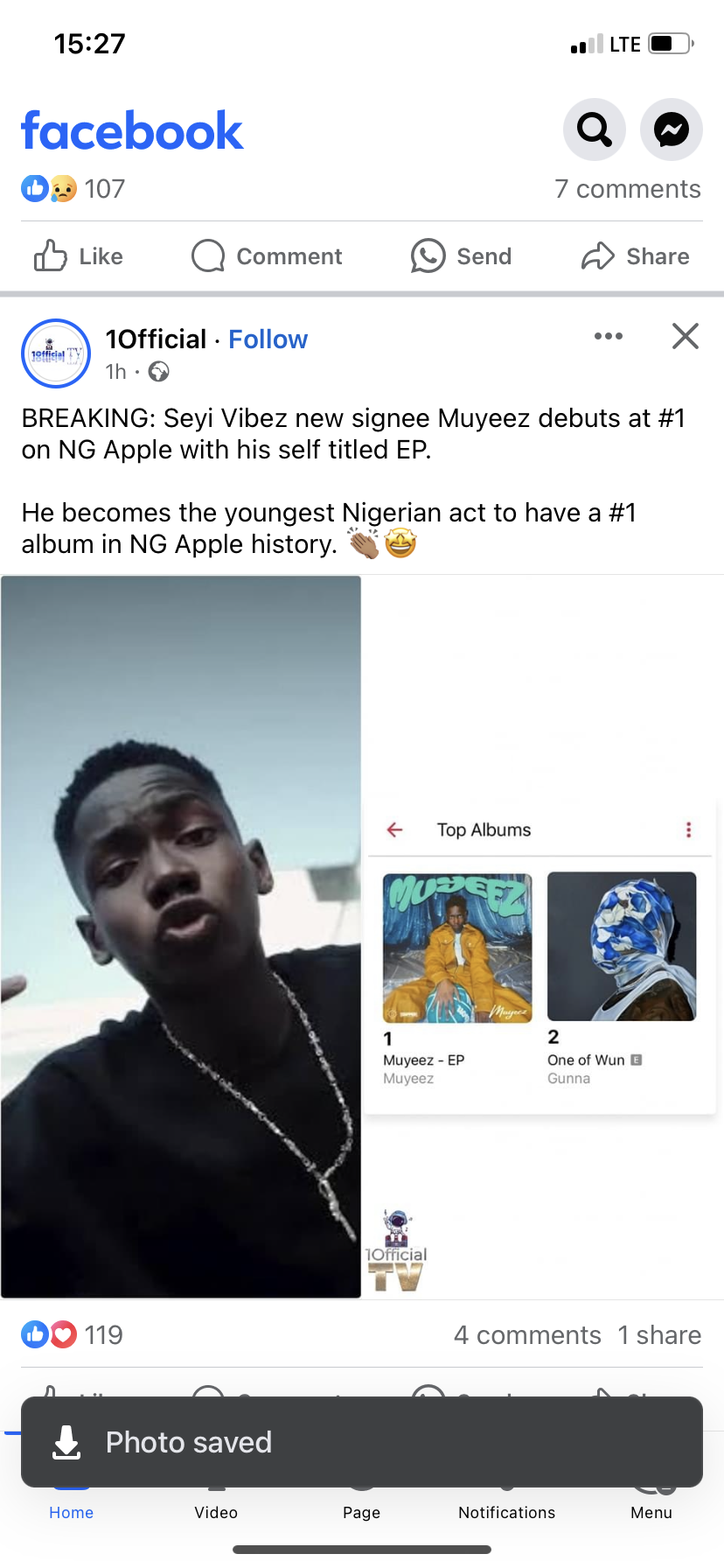View the 4 comments on 1Official post
This screenshot has height=1568, width=724.
527,1335
